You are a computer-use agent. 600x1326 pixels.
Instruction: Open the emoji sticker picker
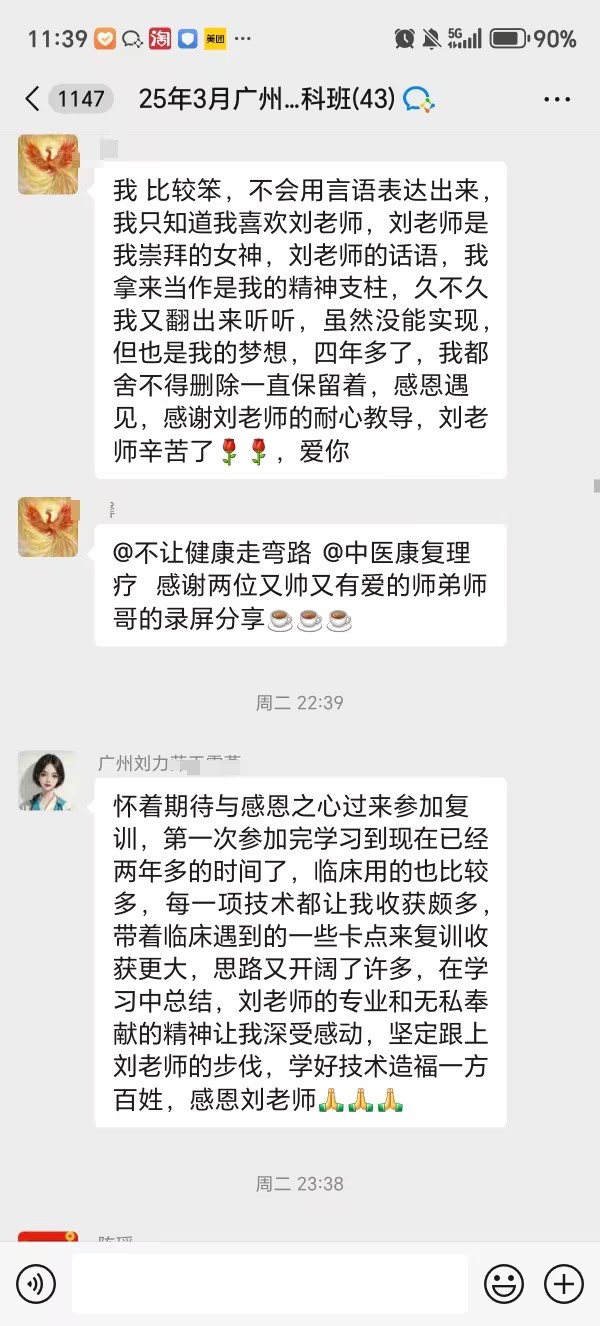coord(503,1283)
